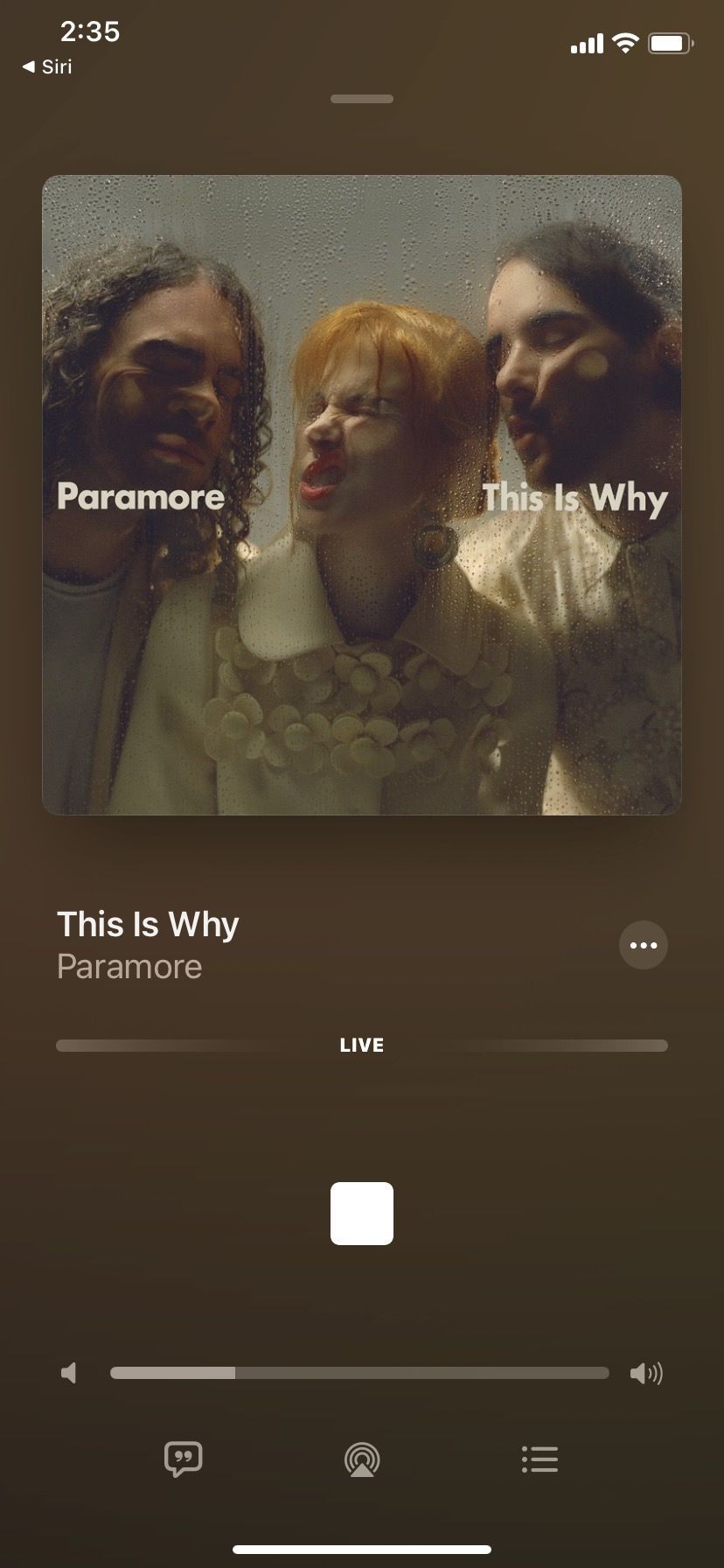Open the Up Next queue list

pos(540,1459)
